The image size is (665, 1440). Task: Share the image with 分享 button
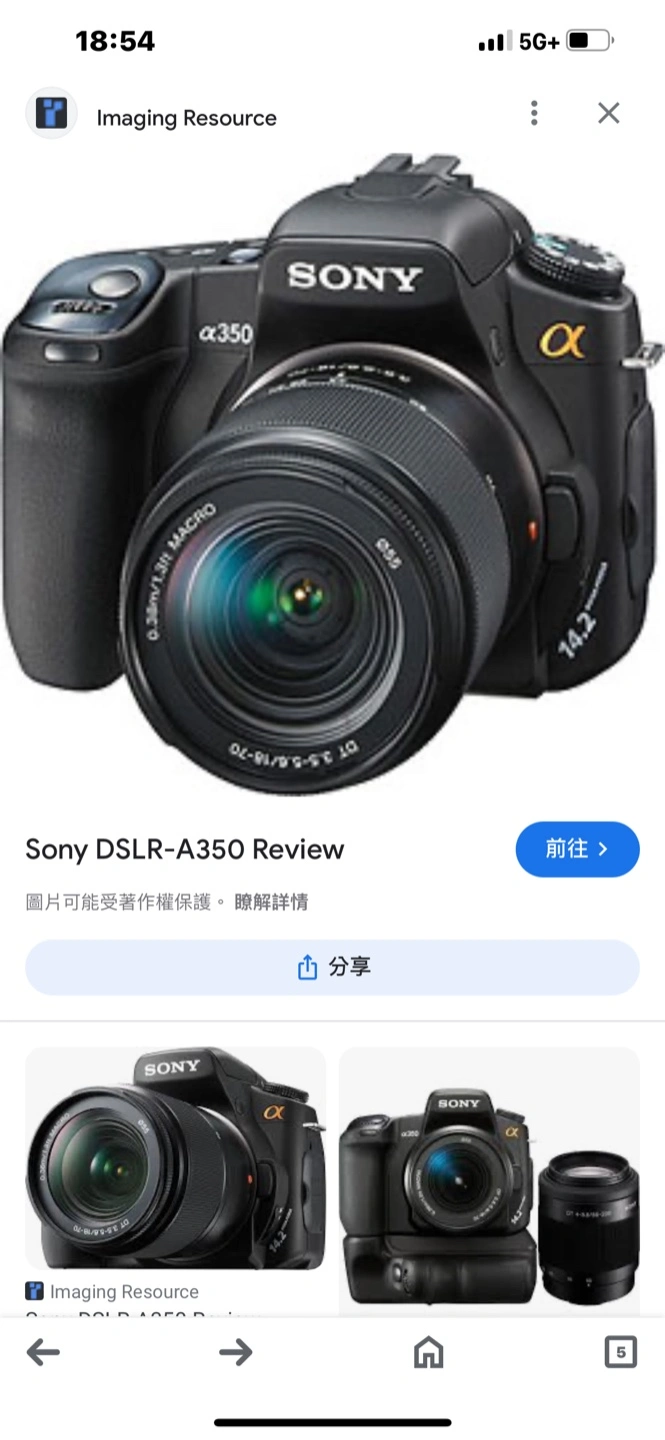tap(332, 967)
